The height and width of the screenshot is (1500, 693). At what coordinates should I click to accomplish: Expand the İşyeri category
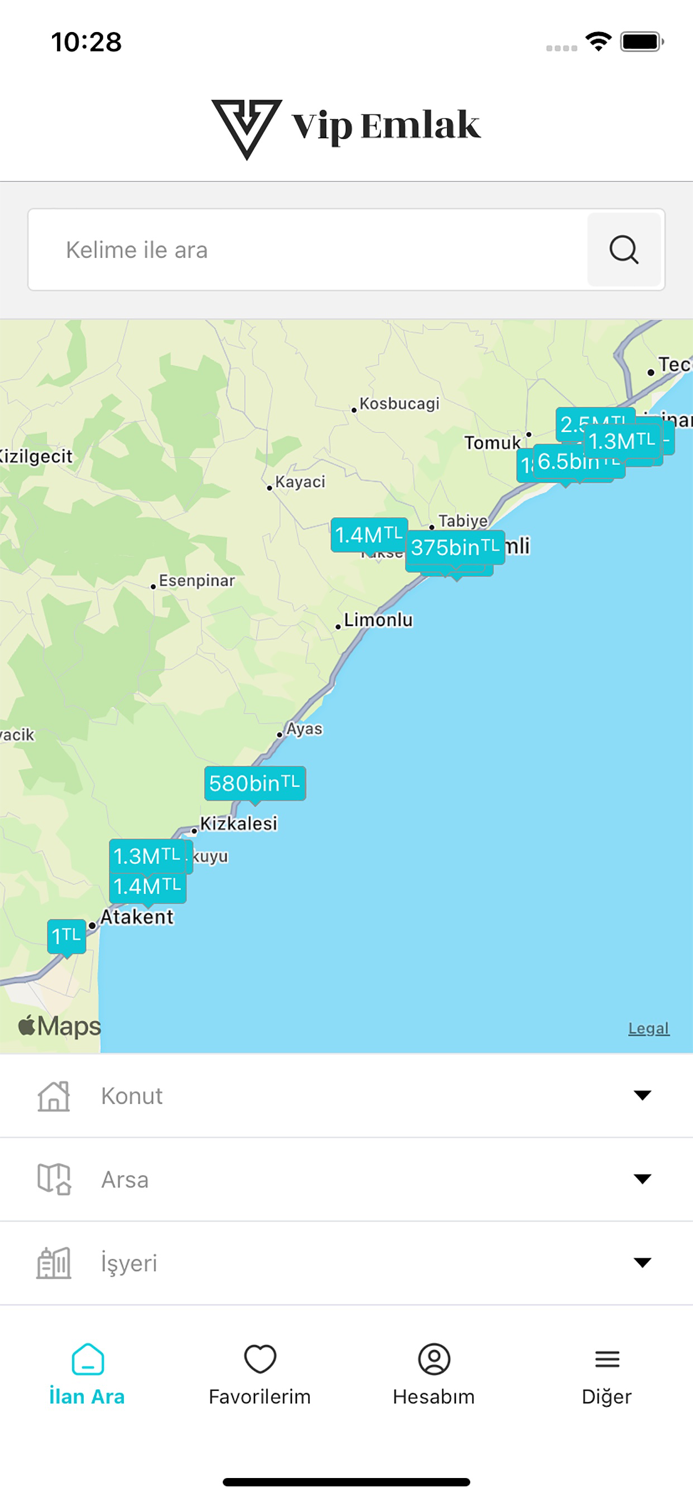tap(346, 1263)
